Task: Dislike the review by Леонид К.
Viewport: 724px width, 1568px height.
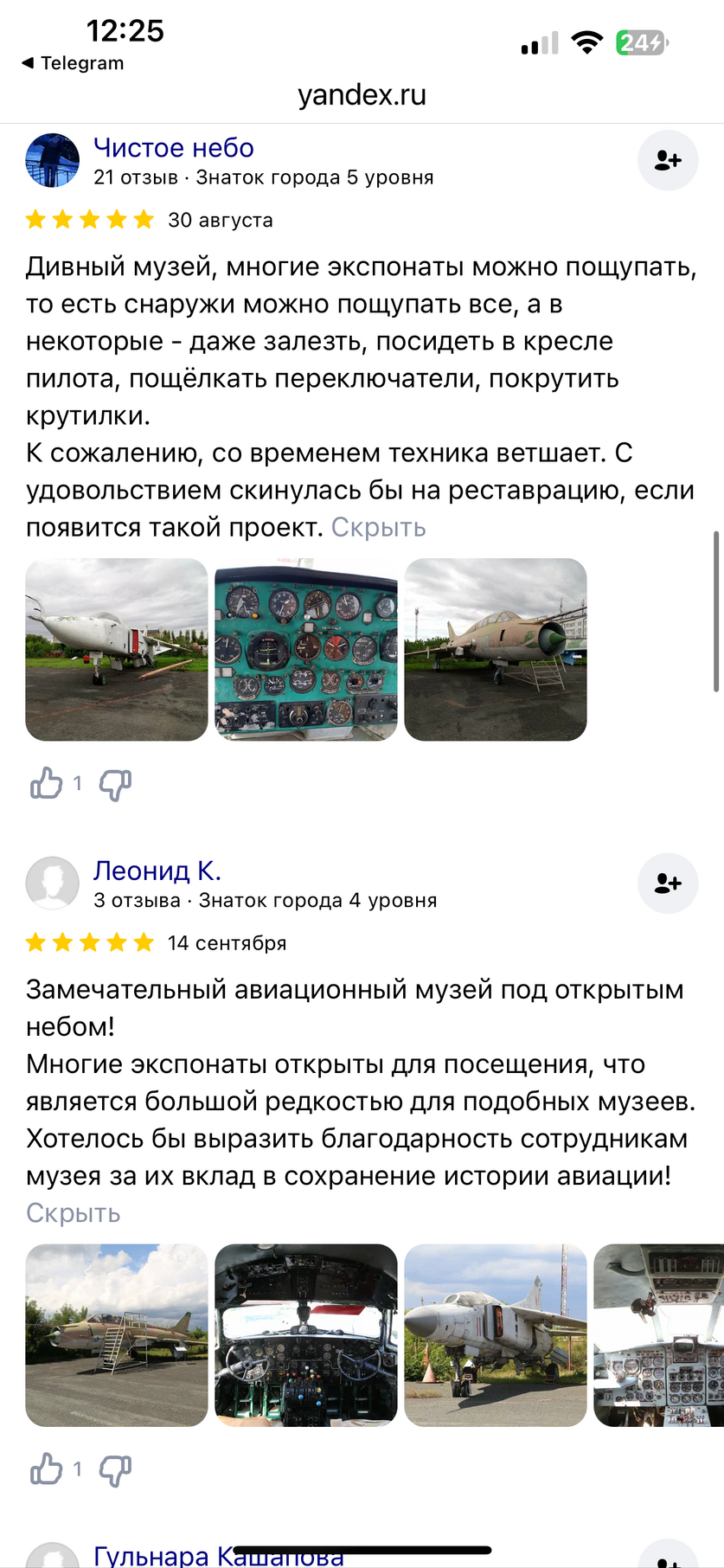Action: 115,1470
